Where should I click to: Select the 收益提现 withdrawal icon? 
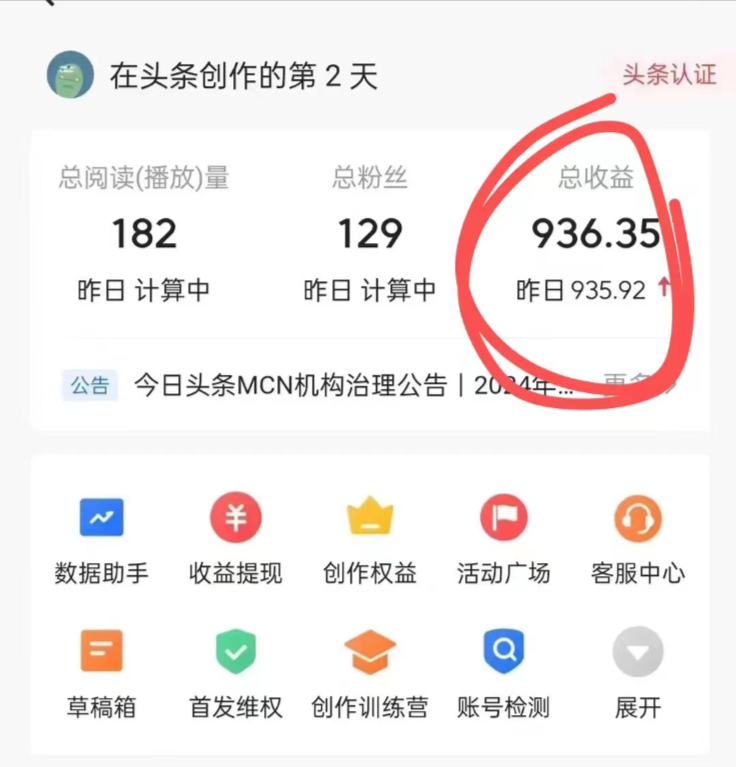236,517
